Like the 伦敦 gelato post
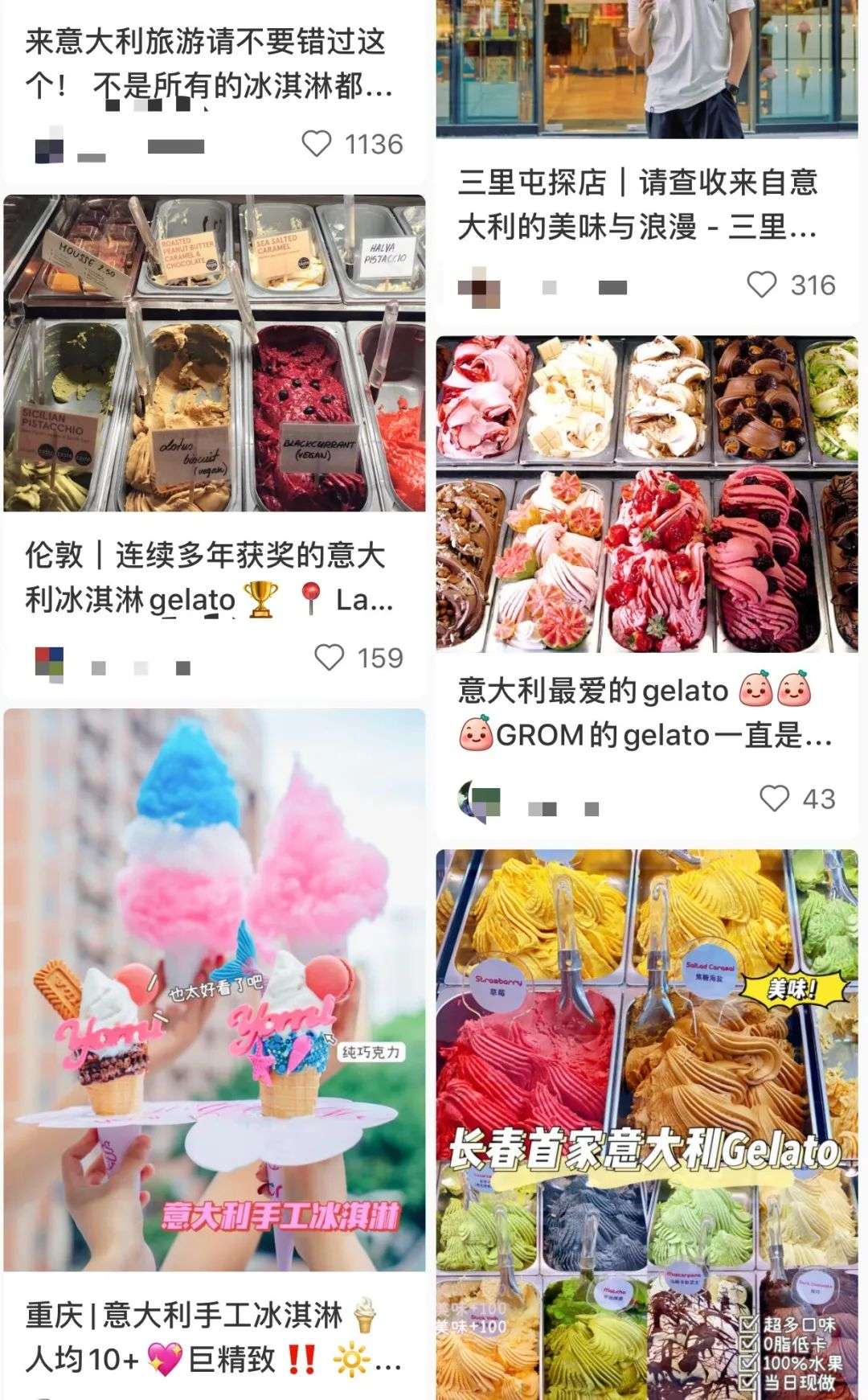This screenshot has height=1400, width=868. pos(329,657)
